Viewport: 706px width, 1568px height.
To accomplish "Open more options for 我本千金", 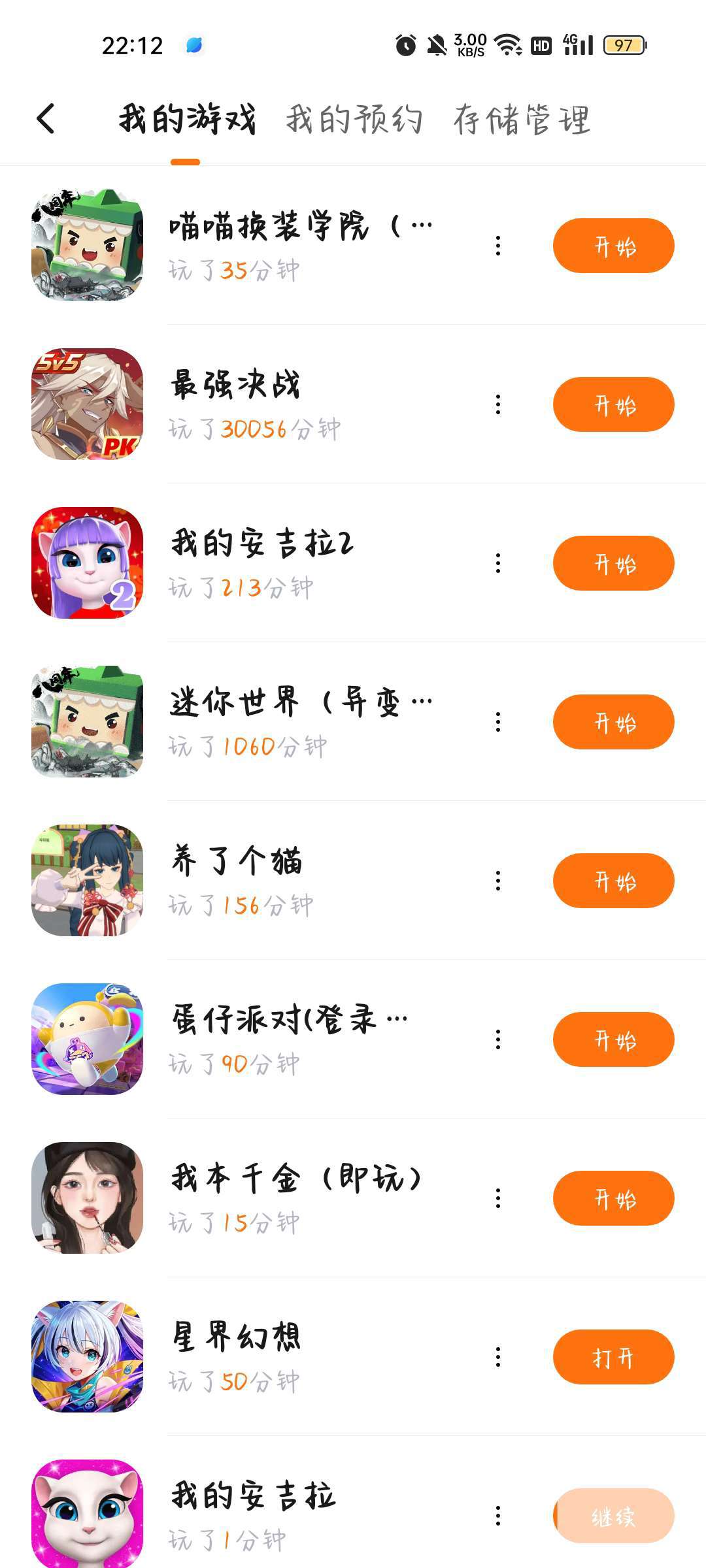I will (498, 1198).
